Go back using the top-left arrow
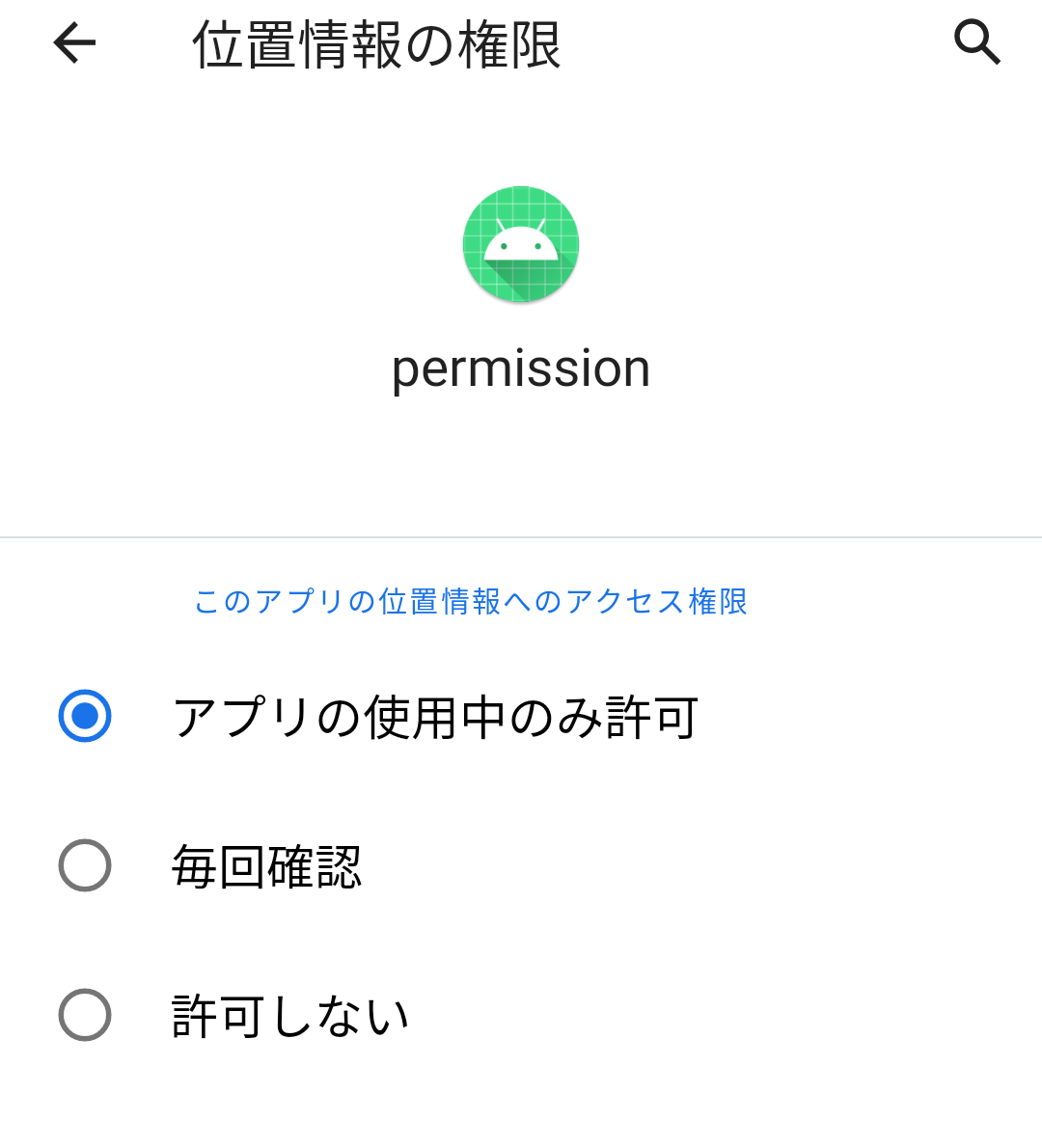Screen dimensions: 1042x1148 [74, 42]
